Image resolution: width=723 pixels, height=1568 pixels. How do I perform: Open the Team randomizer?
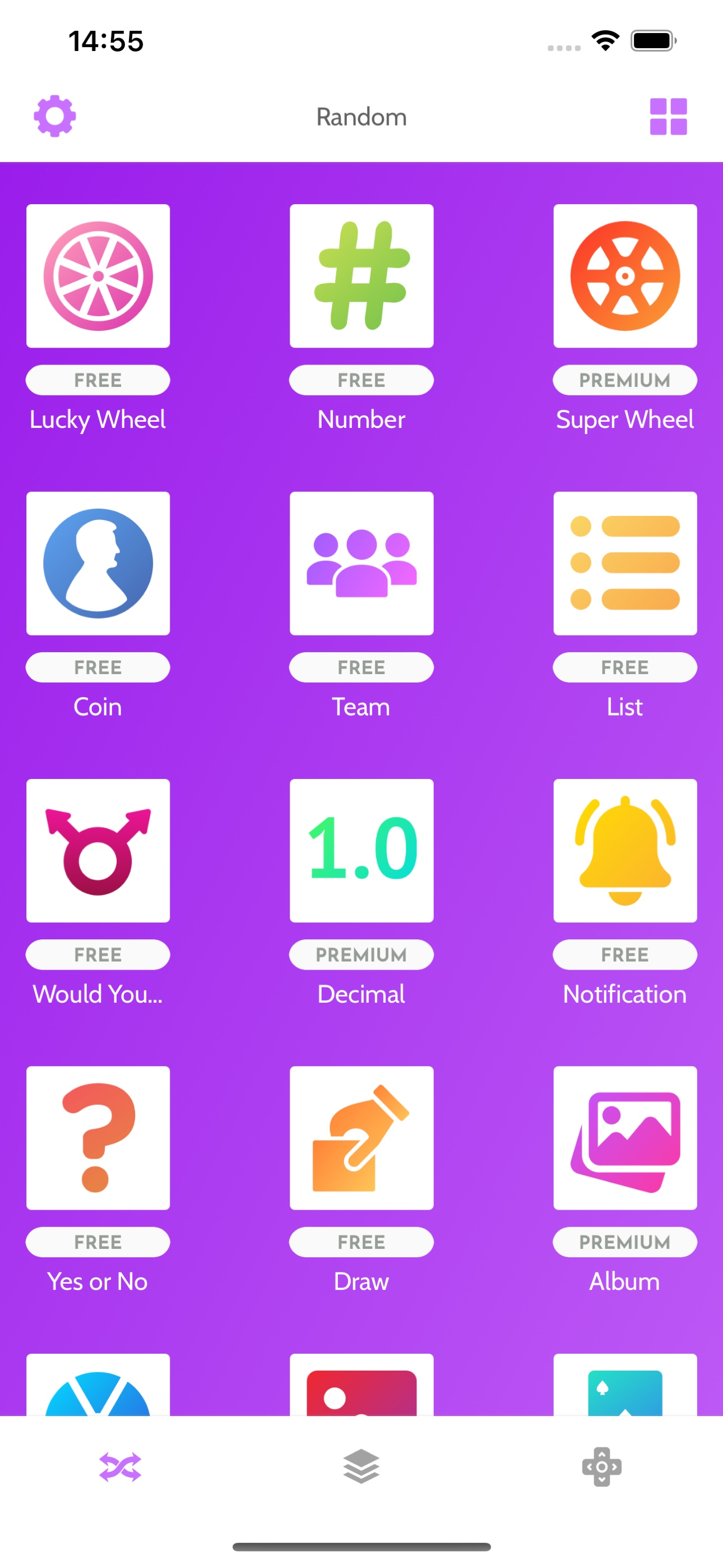361,562
